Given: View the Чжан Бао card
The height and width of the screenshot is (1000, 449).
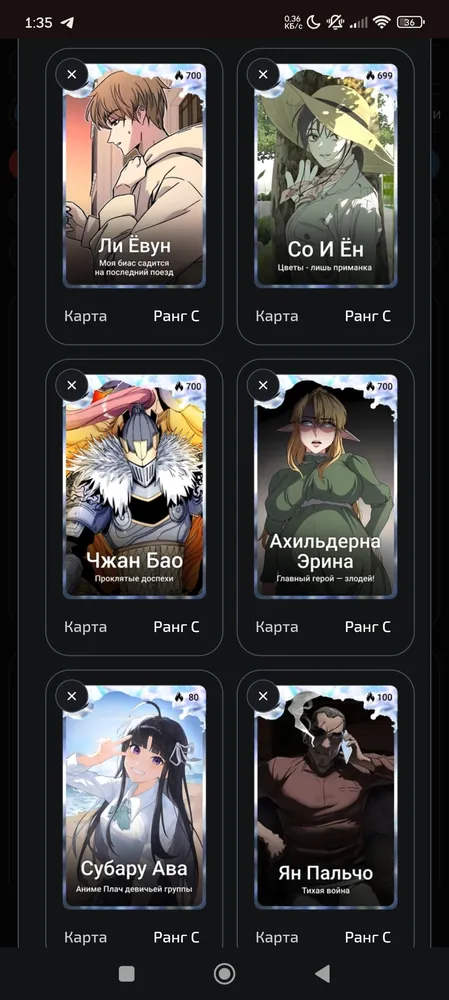Looking at the screenshot, I should pyautogui.click(x=135, y=486).
